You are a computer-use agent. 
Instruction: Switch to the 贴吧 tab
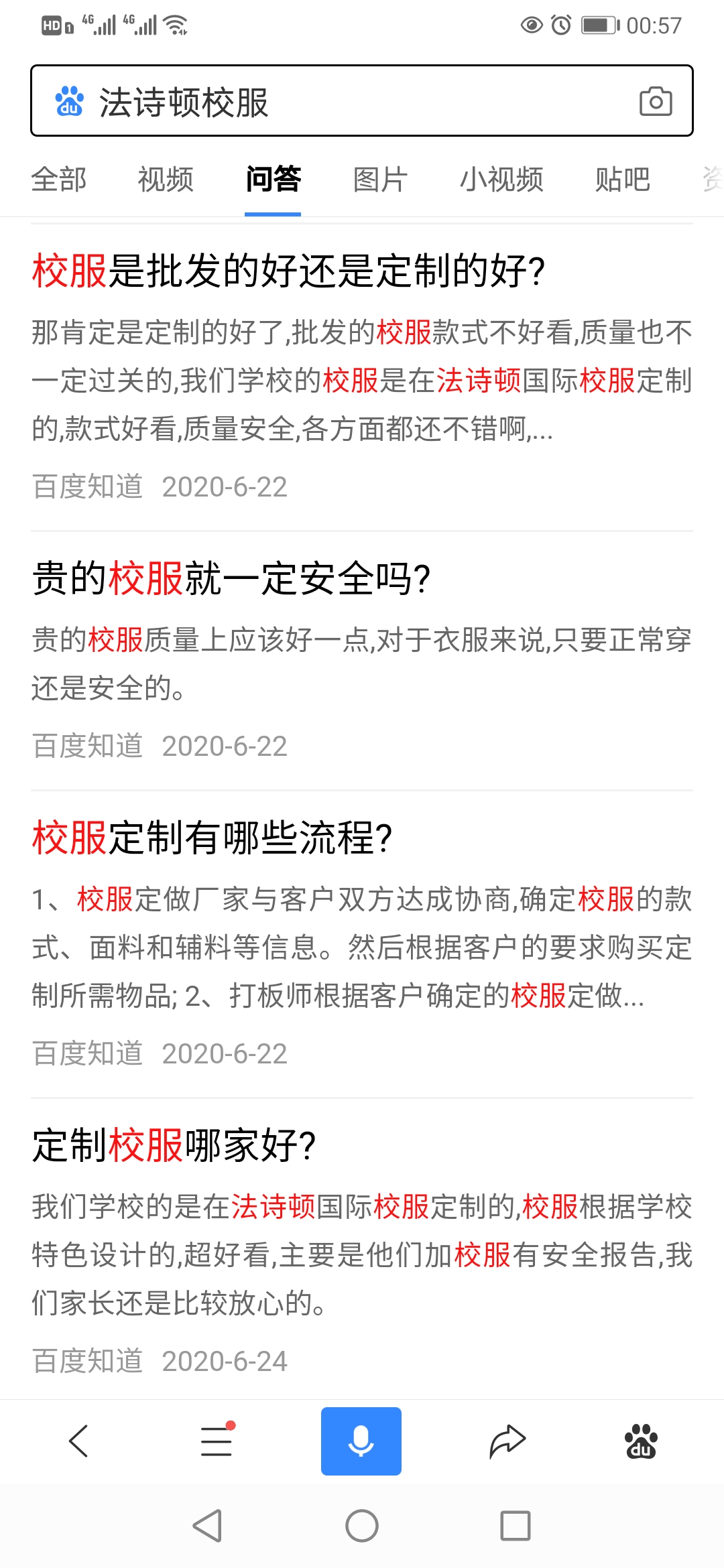(622, 180)
